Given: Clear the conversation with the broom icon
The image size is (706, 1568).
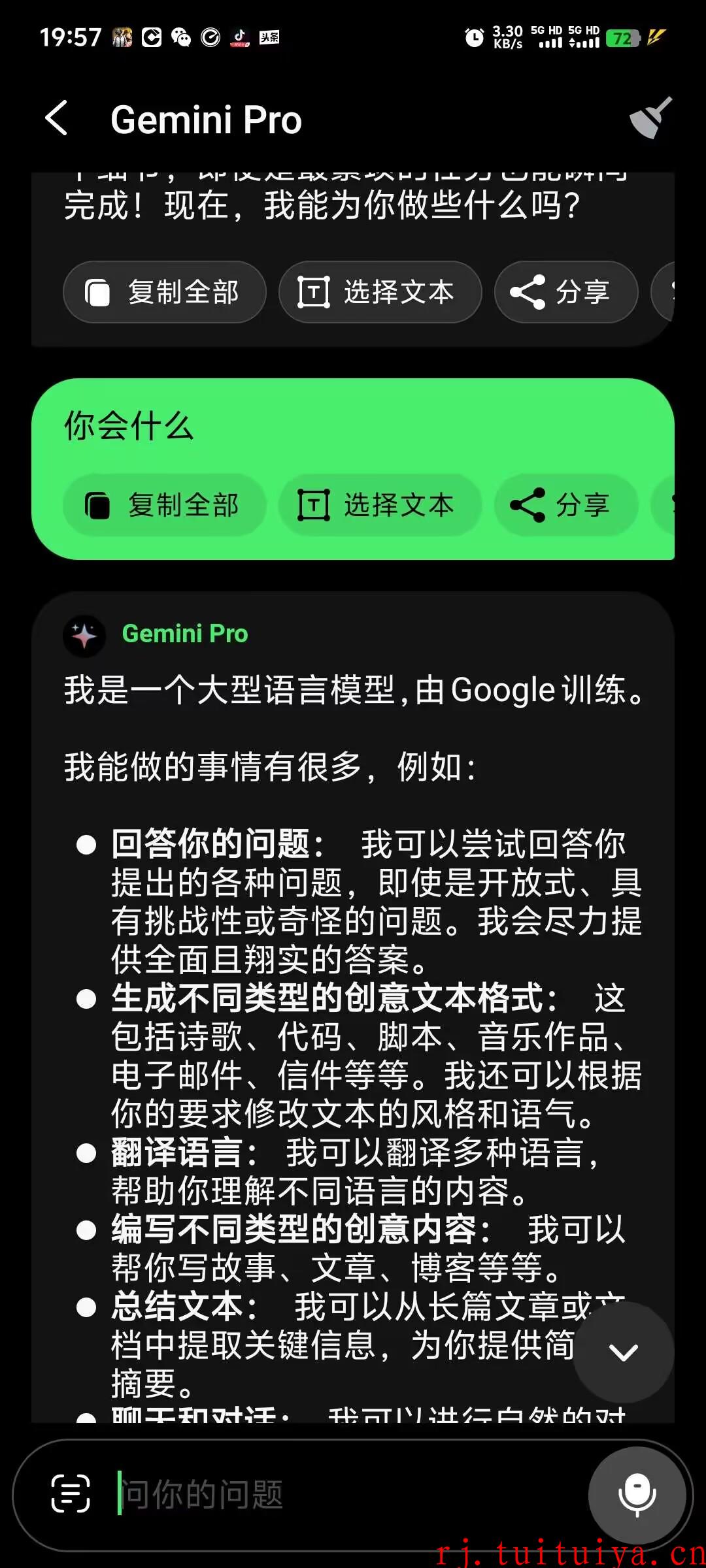Looking at the screenshot, I should [650, 118].
